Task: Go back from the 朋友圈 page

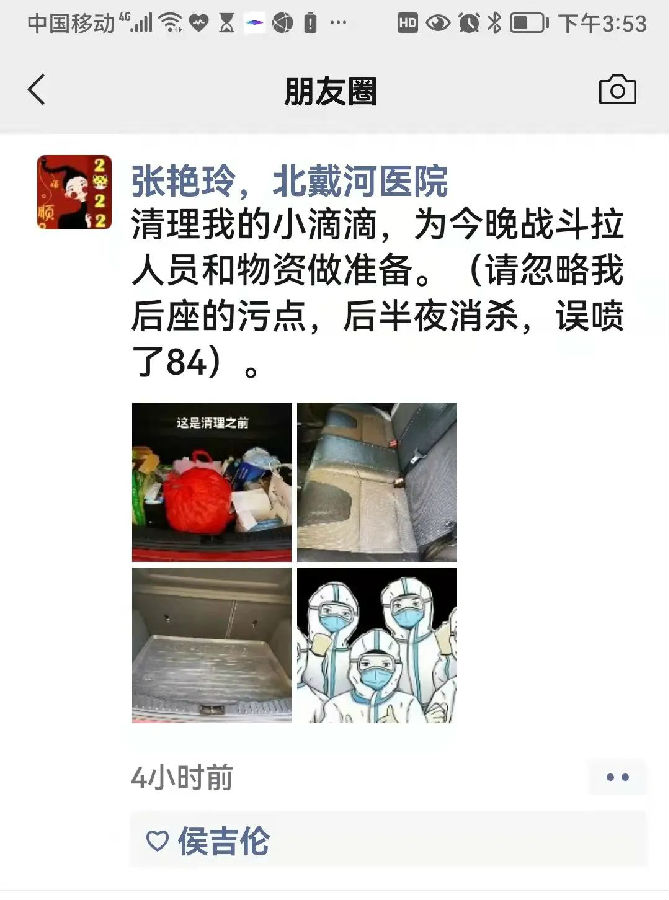Action: coord(37,91)
